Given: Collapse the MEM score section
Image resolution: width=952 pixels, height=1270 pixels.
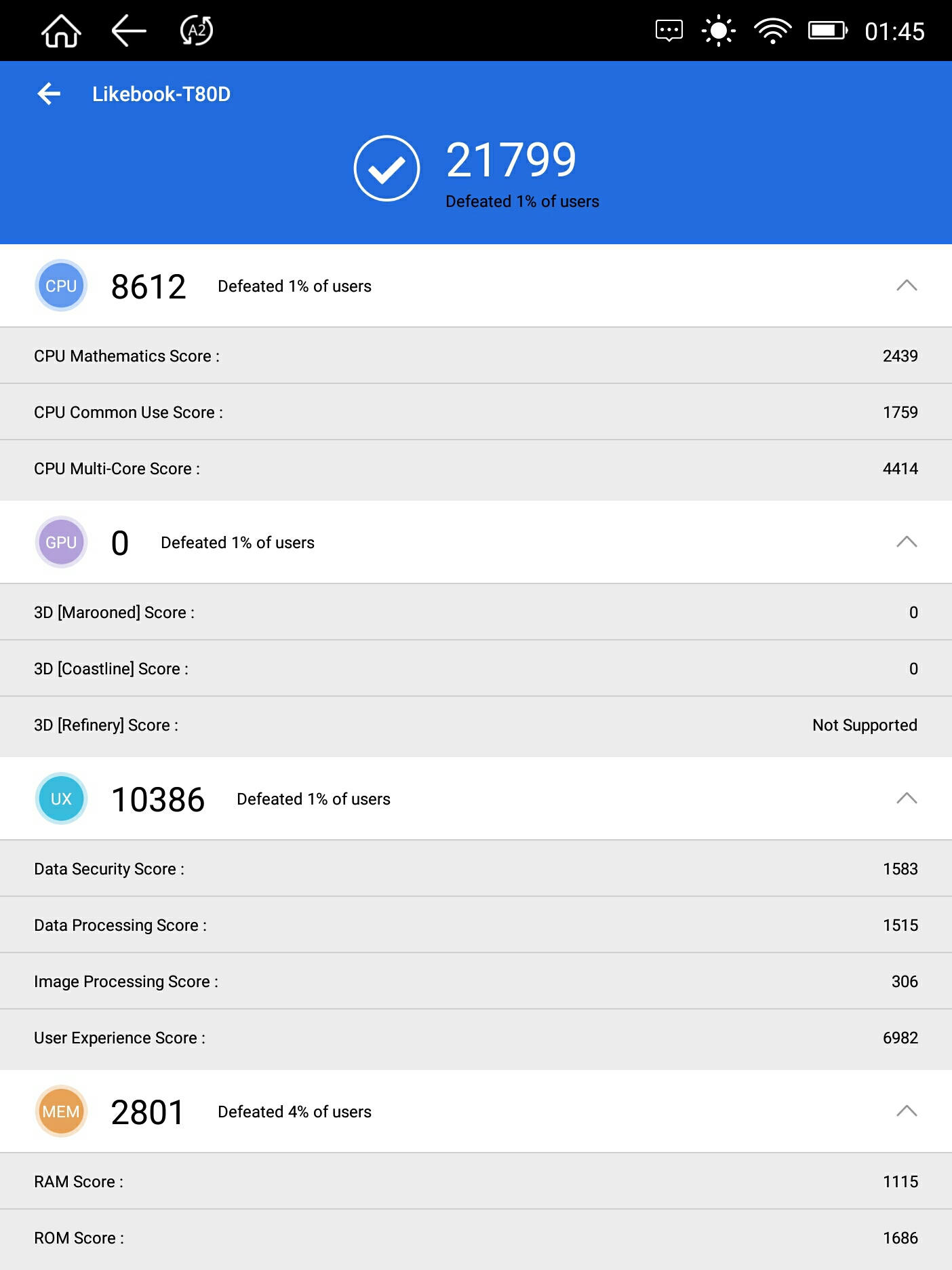Looking at the screenshot, I should coord(906,1111).
